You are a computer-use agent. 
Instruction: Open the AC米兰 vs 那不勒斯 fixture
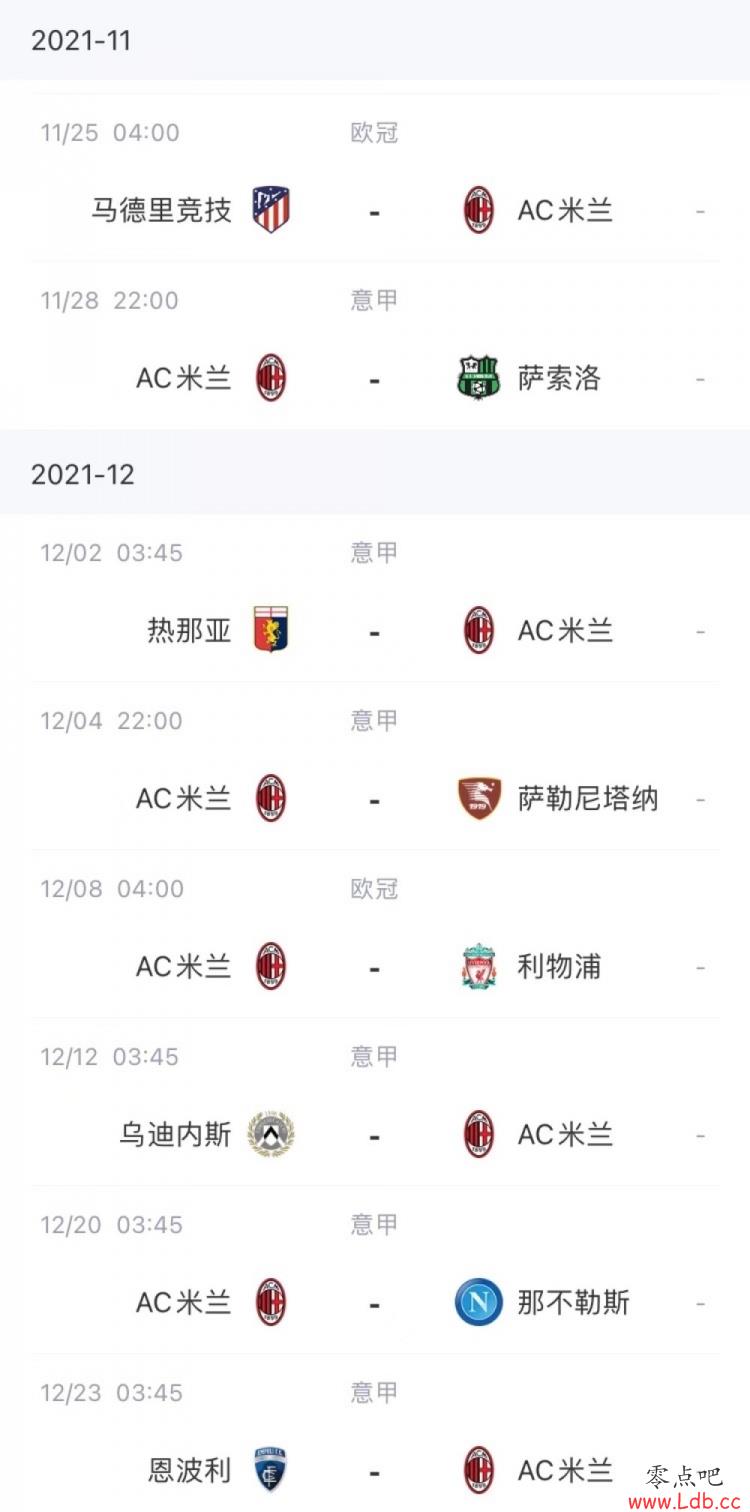tap(375, 1270)
